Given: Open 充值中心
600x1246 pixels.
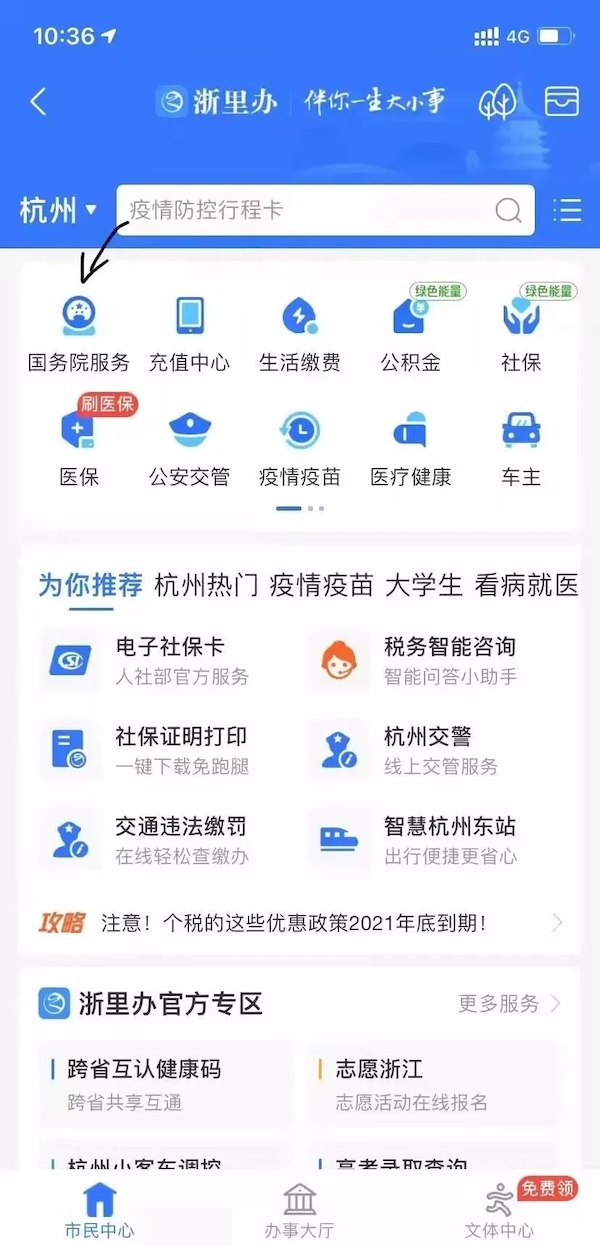Looking at the screenshot, I should (189, 335).
